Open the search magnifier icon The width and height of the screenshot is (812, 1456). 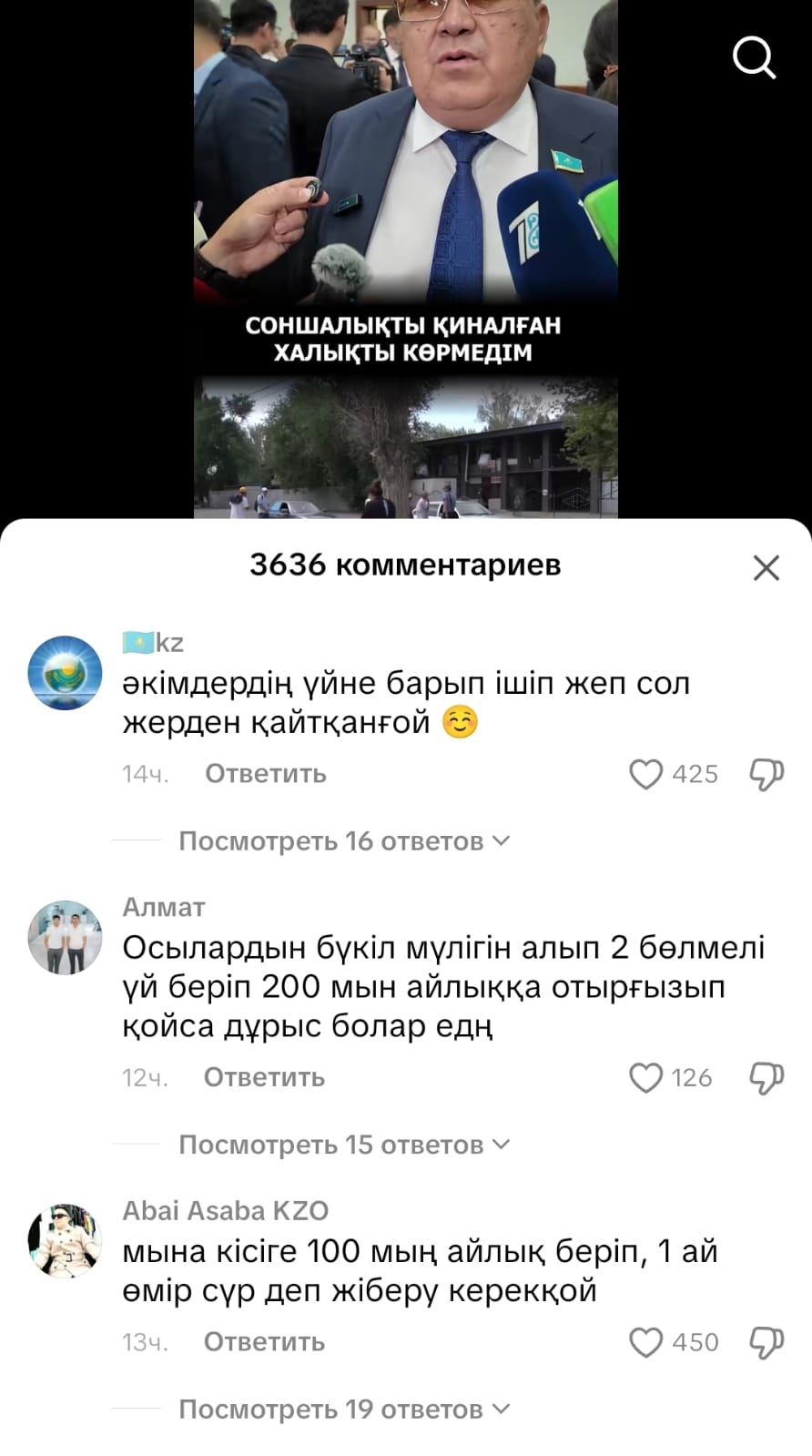[x=754, y=58]
